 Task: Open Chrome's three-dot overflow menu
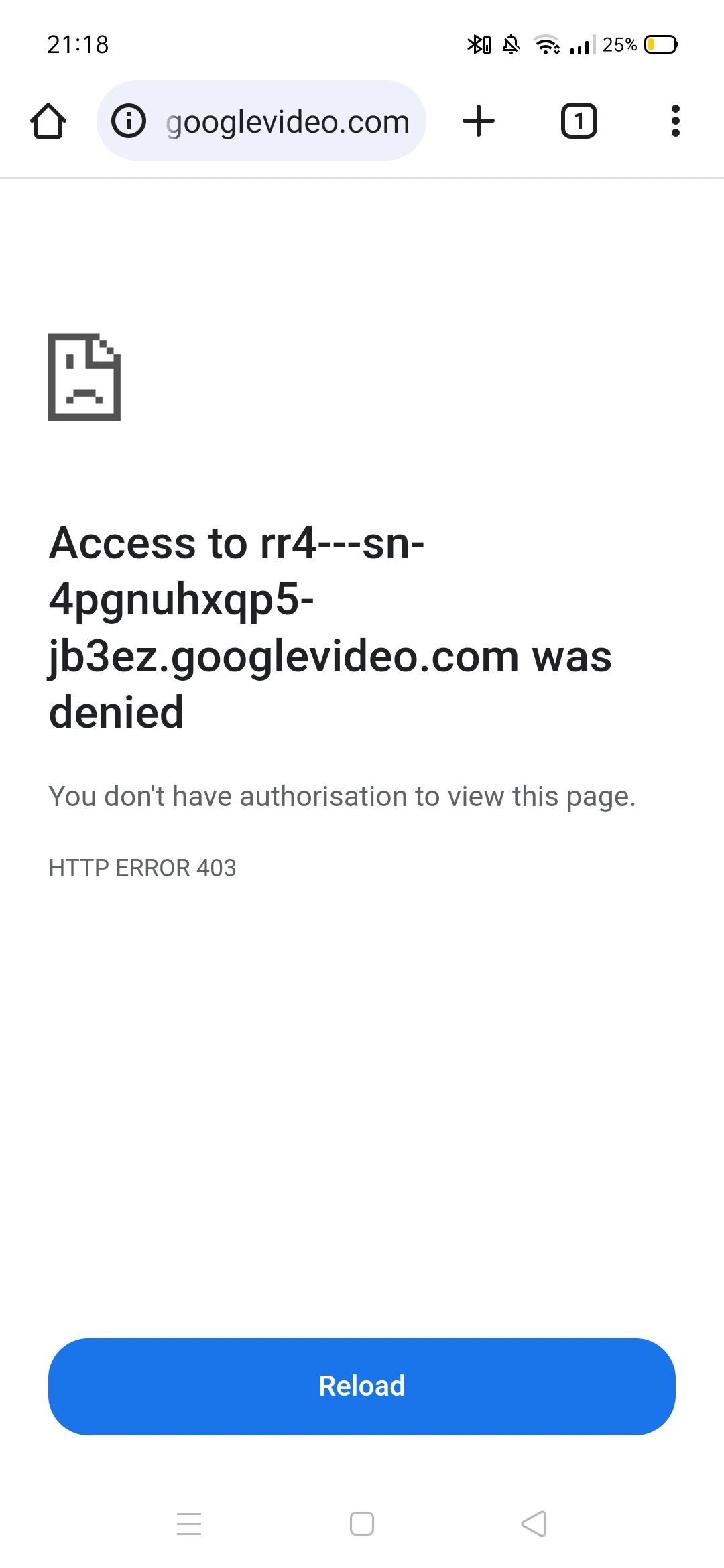pos(675,121)
